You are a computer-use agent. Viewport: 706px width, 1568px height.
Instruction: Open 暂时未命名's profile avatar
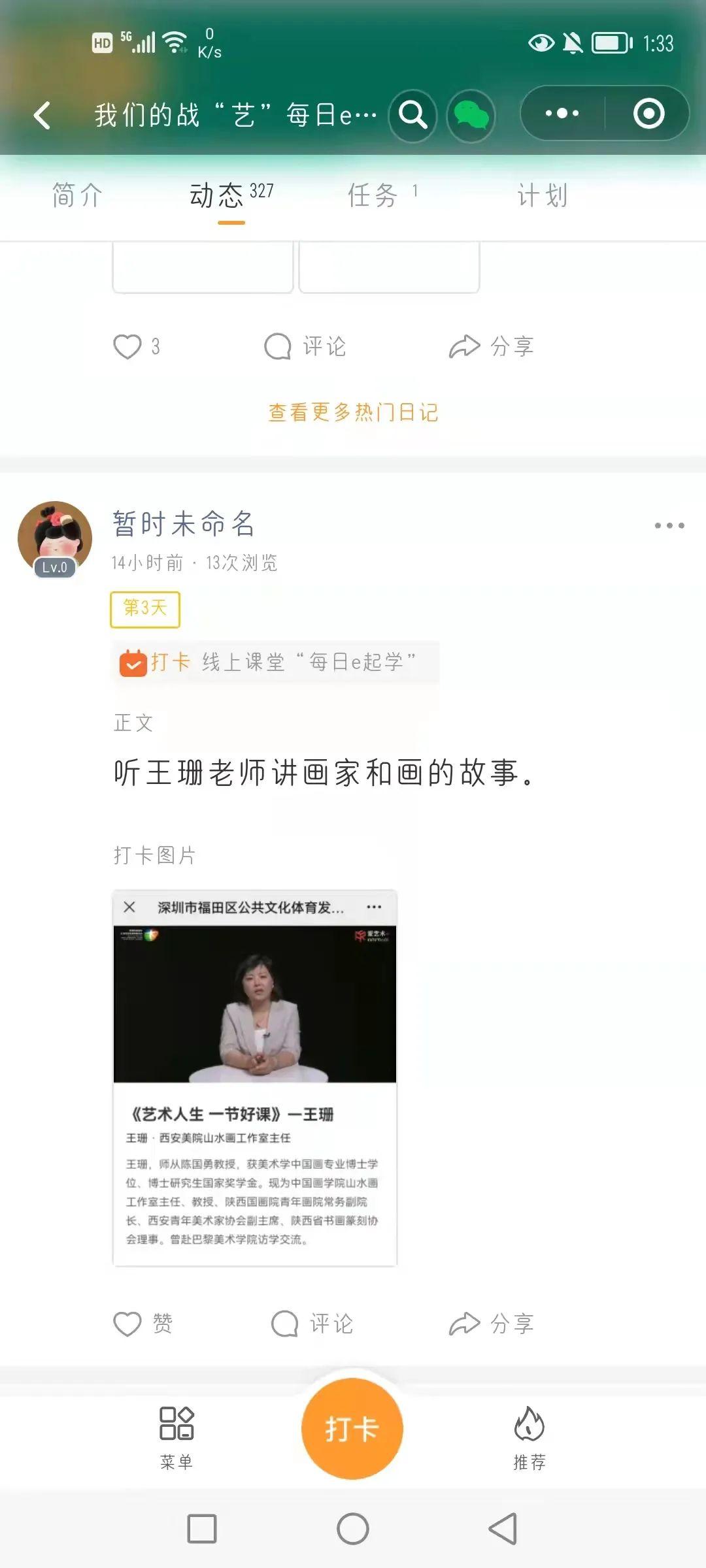(x=55, y=538)
